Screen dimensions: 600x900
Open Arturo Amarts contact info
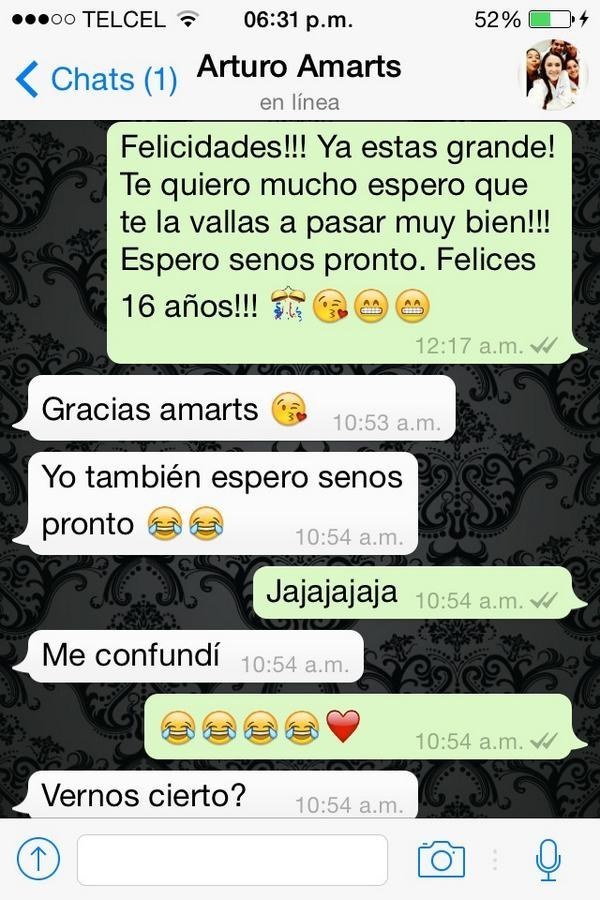[299, 68]
